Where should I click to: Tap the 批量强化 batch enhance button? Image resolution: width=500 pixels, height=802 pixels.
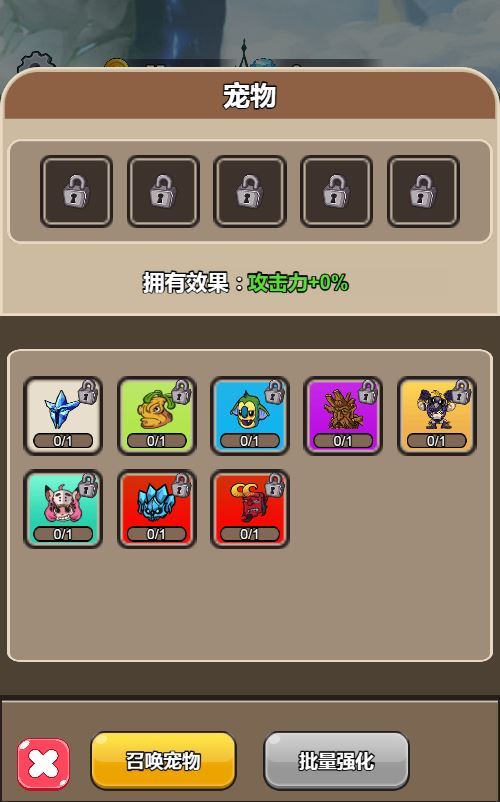(336, 761)
